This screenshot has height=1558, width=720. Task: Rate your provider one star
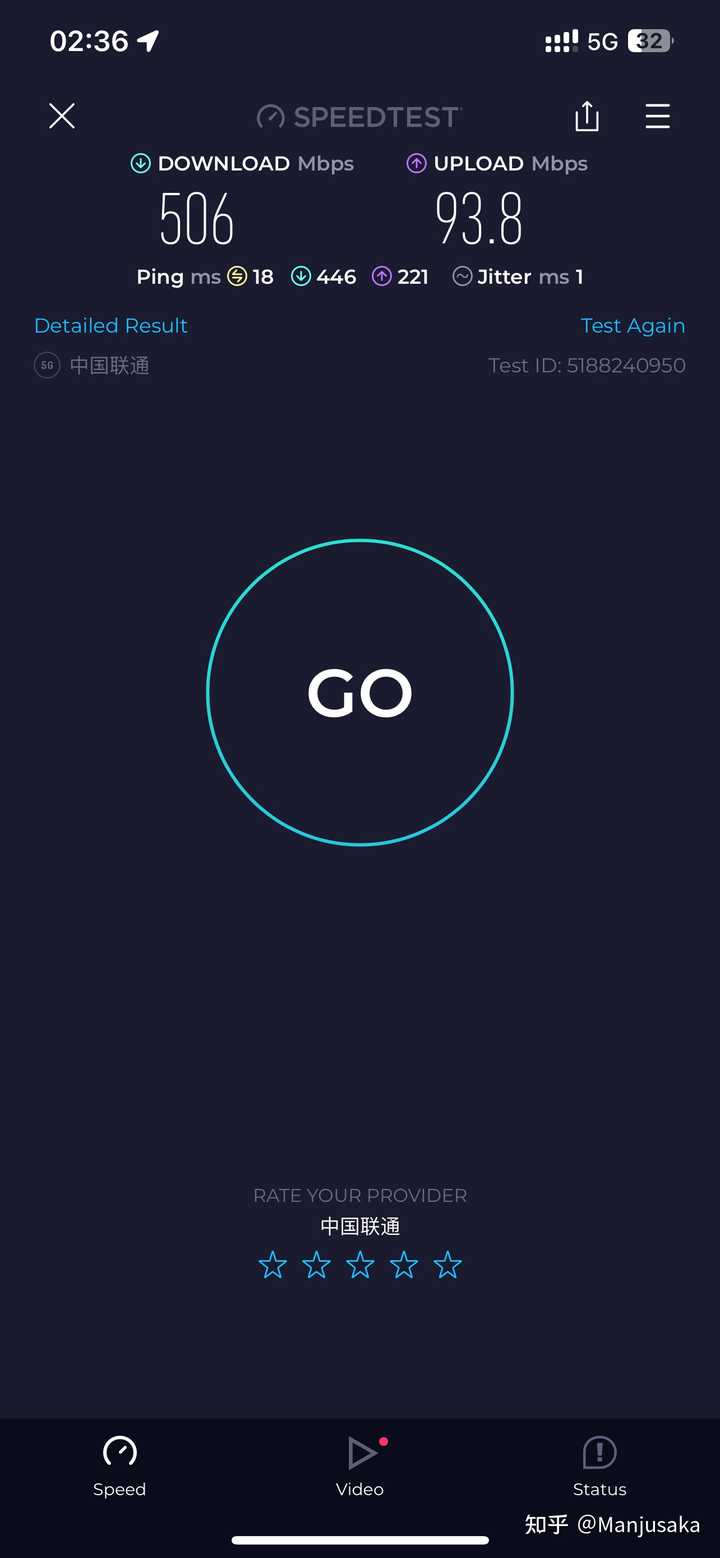pyautogui.click(x=272, y=1265)
